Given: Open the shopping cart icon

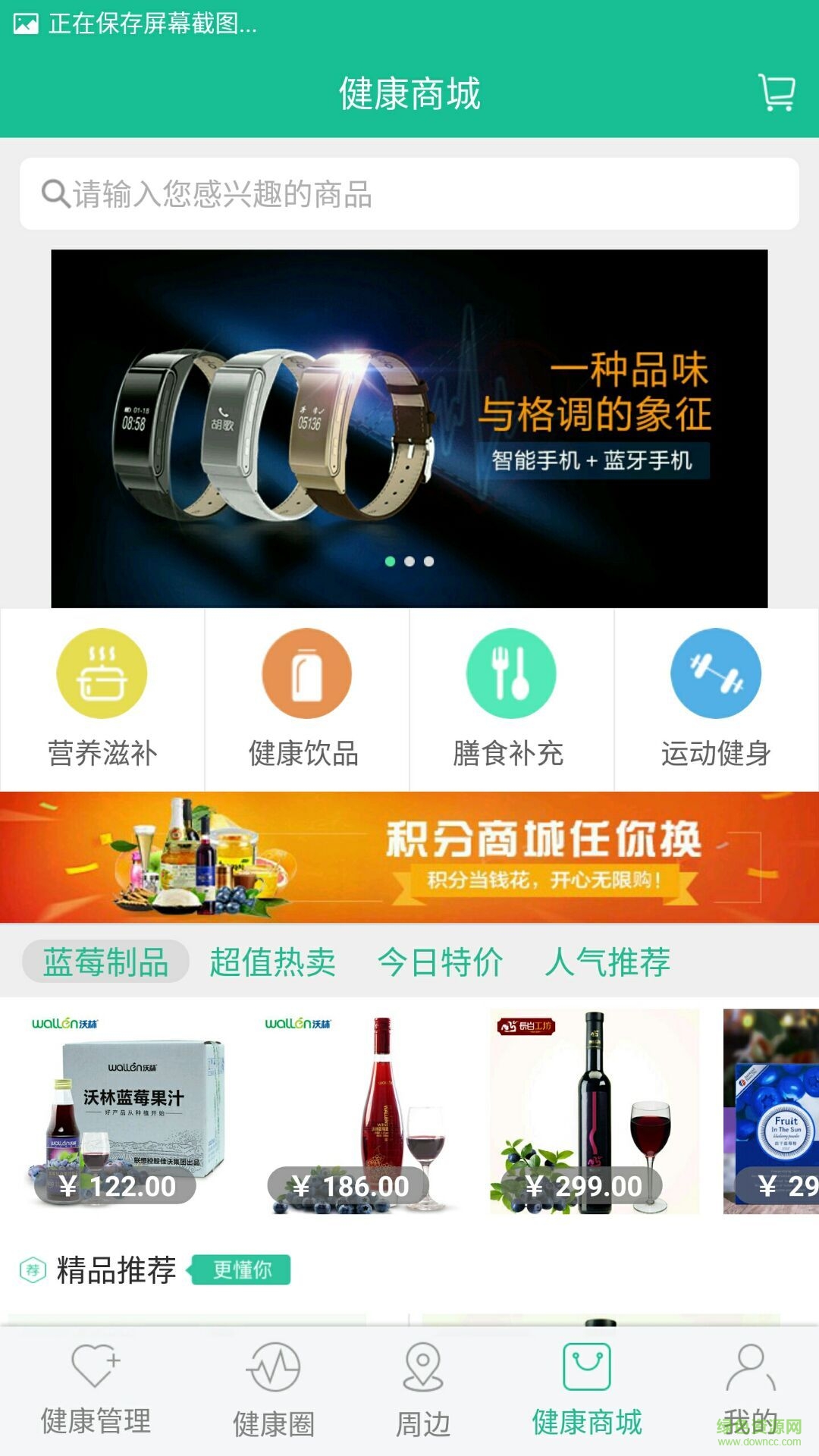Looking at the screenshot, I should [x=774, y=93].
